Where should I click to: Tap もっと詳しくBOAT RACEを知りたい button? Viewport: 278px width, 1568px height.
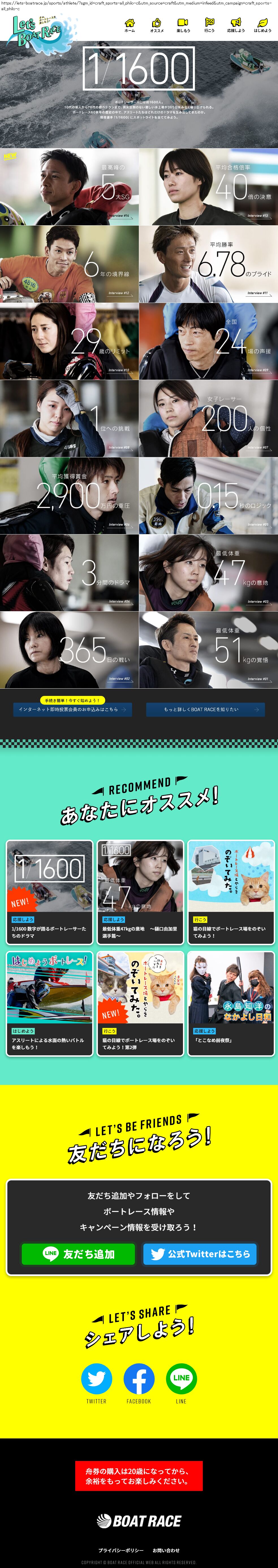coord(205,709)
